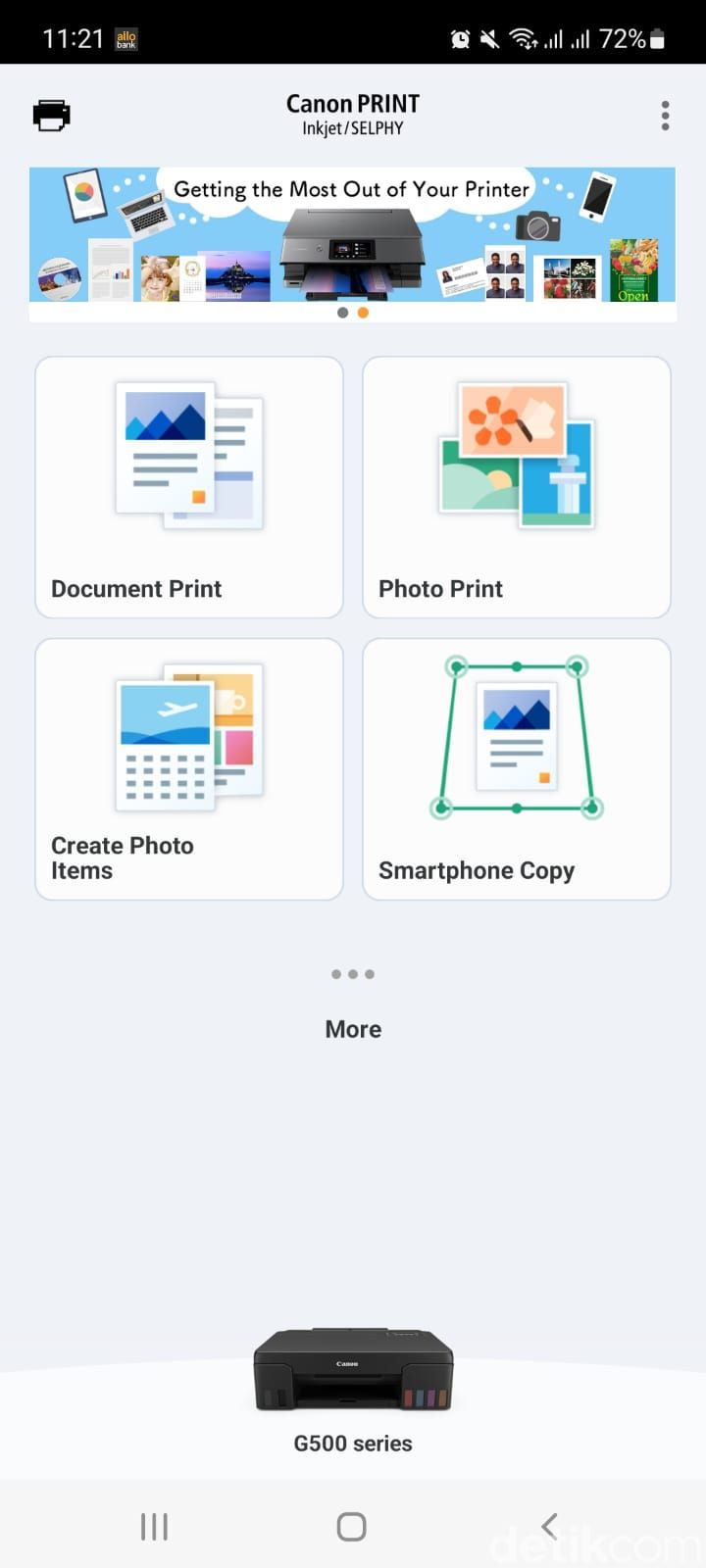Open Document Print
Viewport: 706px width, 1568px height.
189,487
